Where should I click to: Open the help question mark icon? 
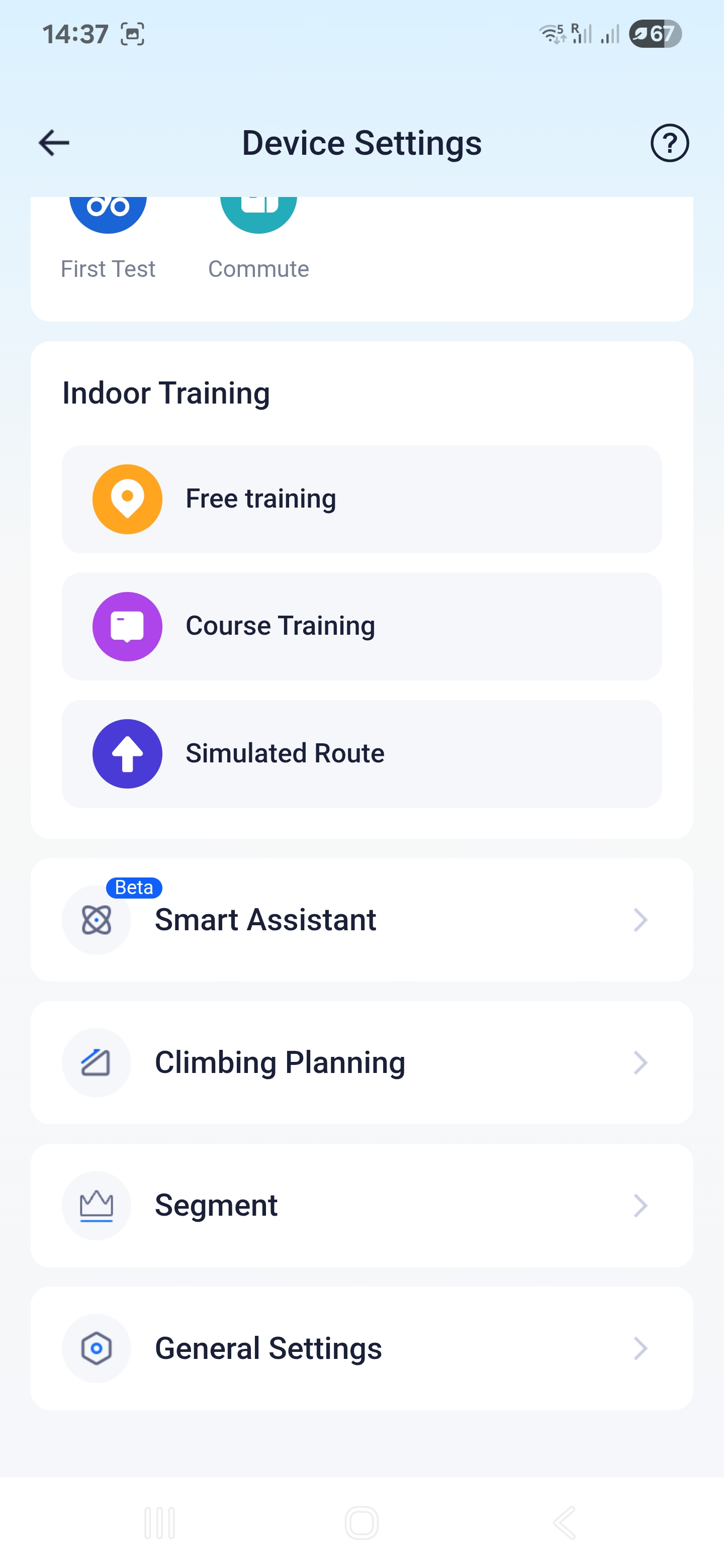[x=669, y=143]
